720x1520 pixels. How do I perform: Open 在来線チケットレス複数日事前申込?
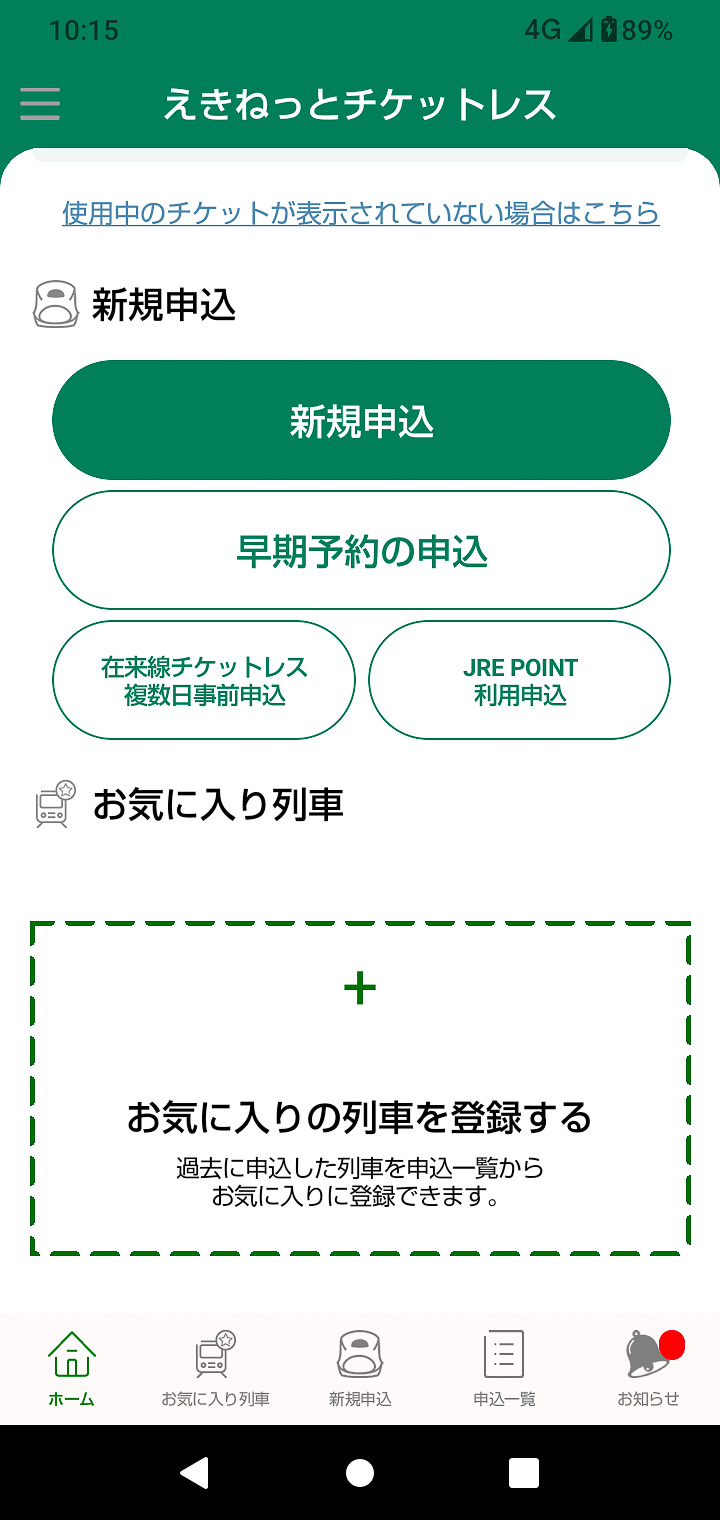(203, 679)
